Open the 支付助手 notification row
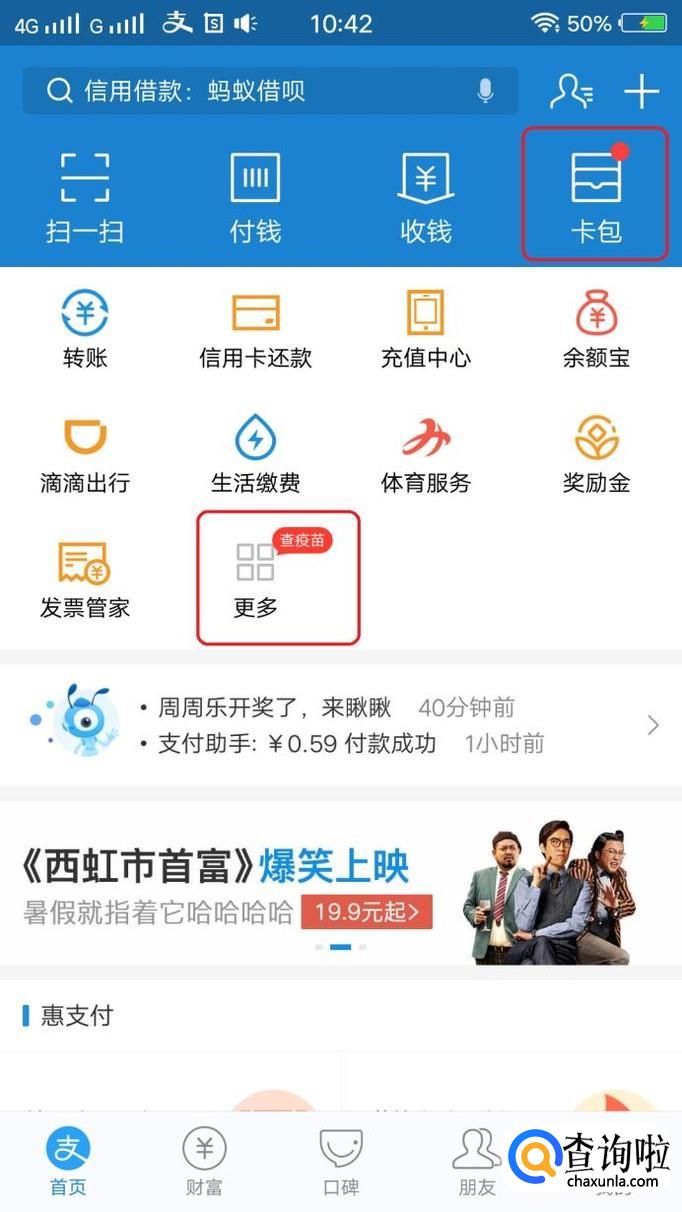 click(350, 744)
